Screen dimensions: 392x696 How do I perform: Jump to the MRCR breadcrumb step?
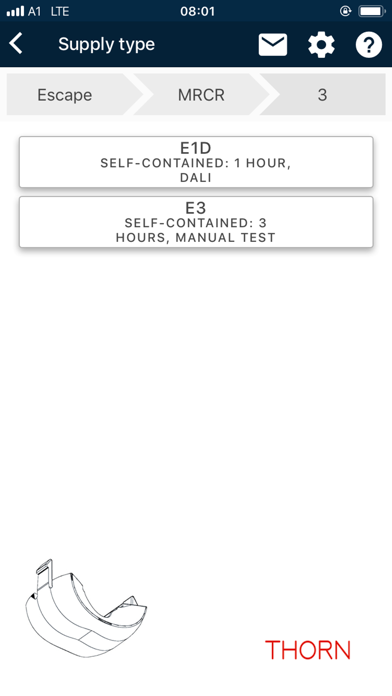(x=201, y=95)
